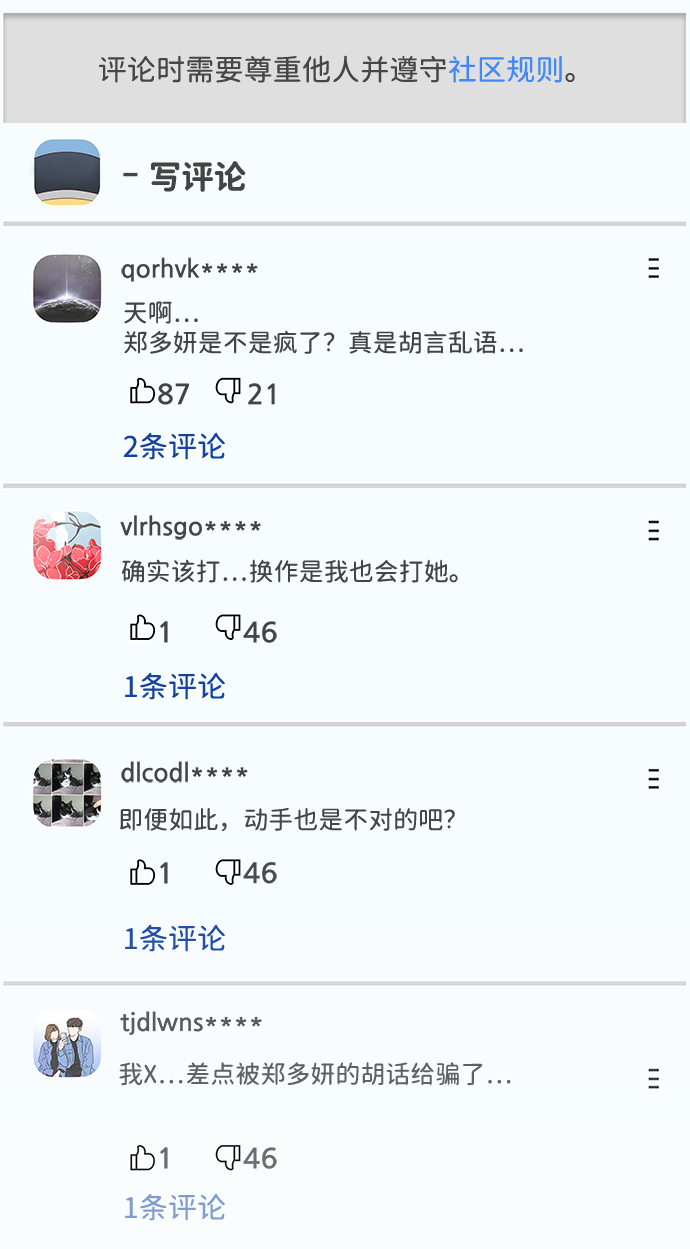Open the 社区规则 link
This screenshot has width=690, height=1249.
click(x=506, y=71)
